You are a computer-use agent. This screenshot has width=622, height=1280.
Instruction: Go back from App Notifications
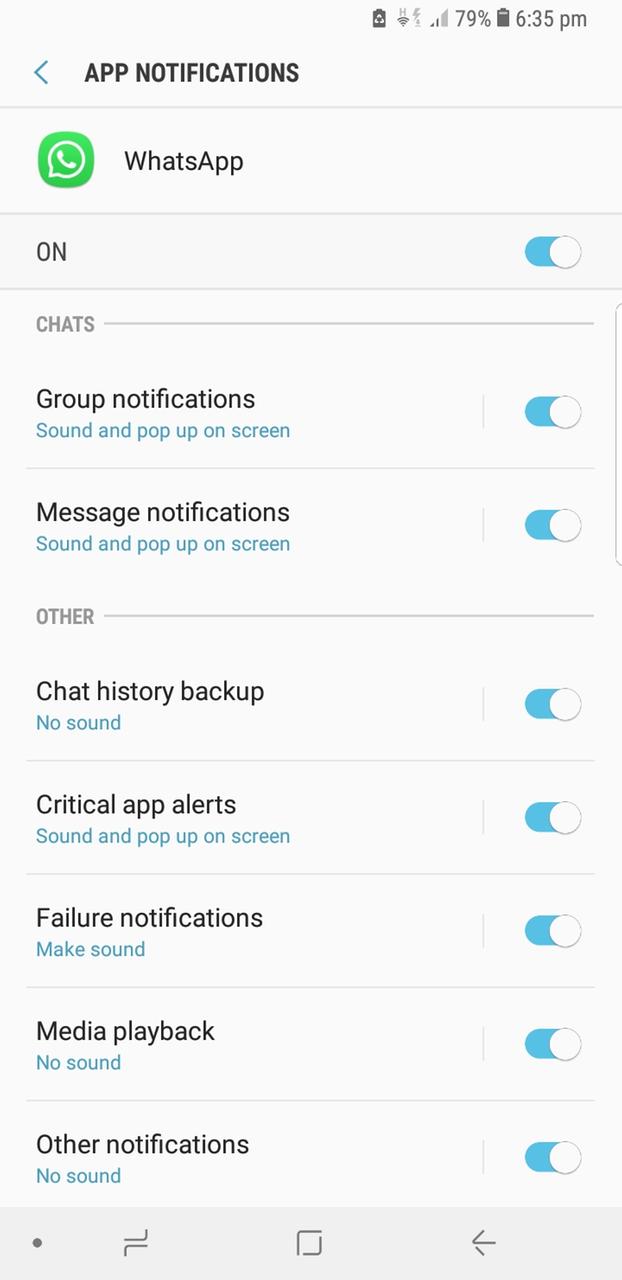(41, 73)
